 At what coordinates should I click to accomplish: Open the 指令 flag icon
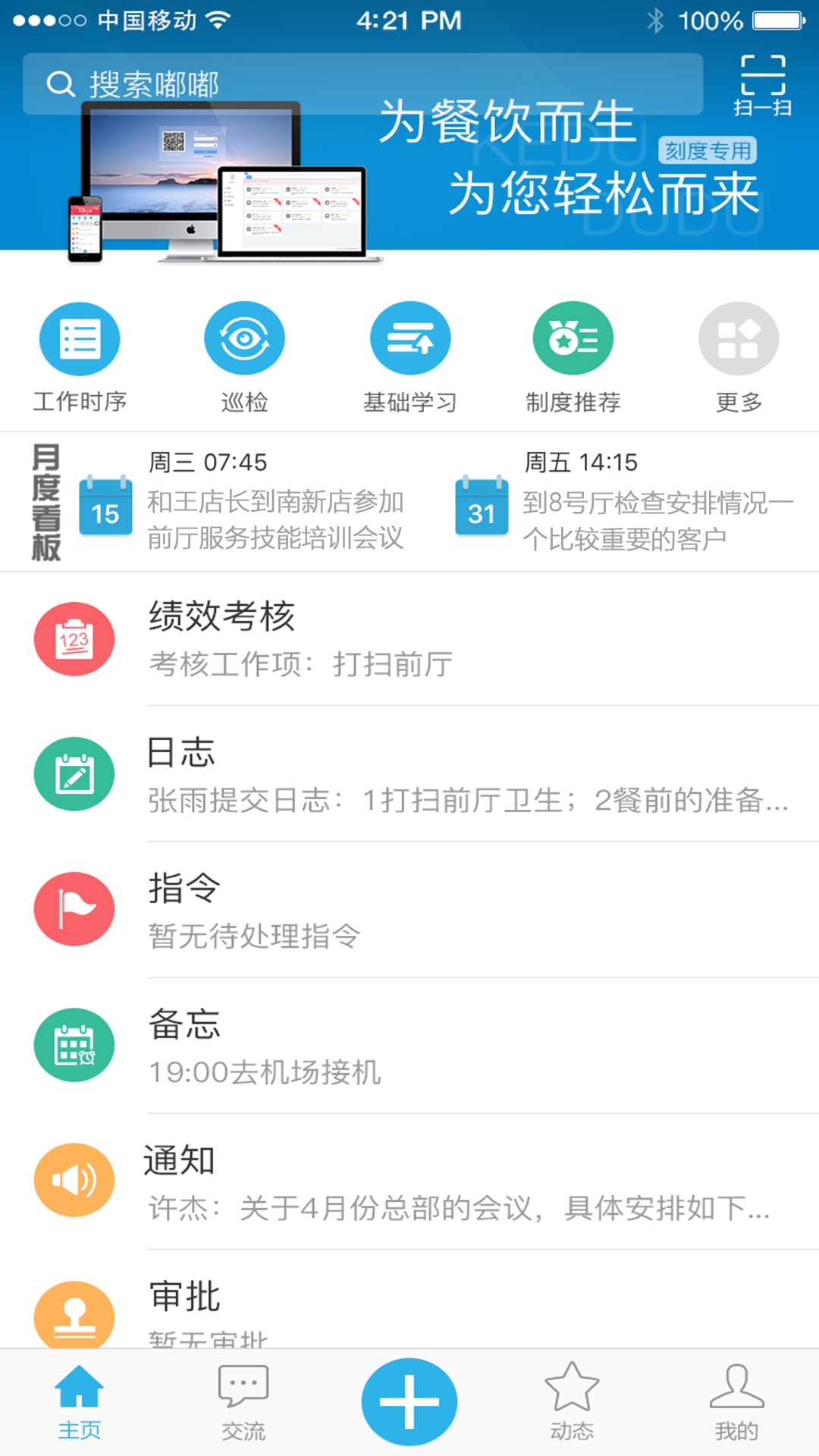pos(74,908)
